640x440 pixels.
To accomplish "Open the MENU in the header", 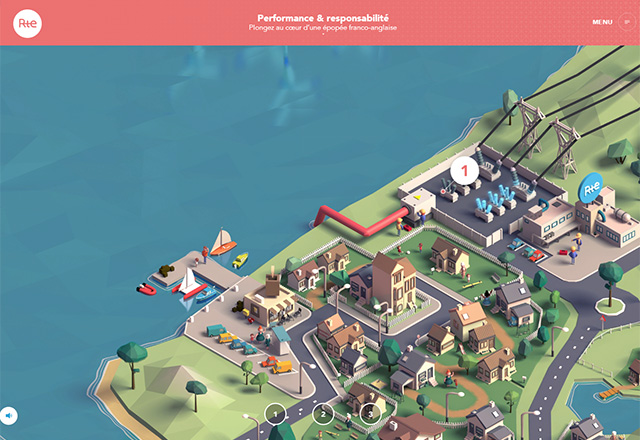I will (602, 22).
